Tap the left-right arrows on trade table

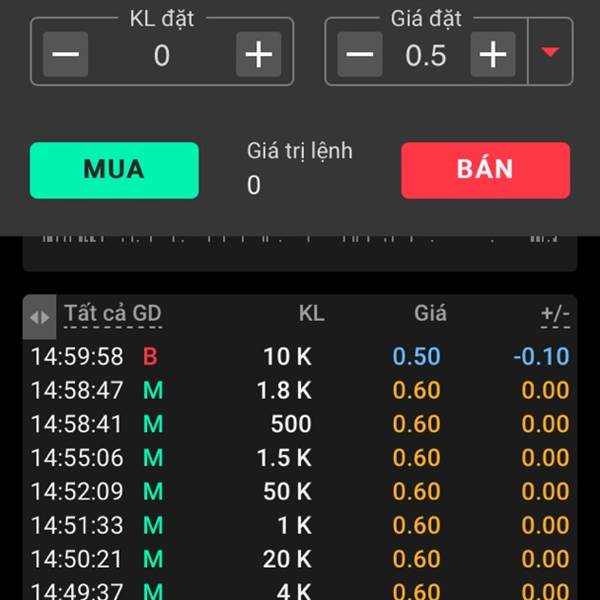39,317
